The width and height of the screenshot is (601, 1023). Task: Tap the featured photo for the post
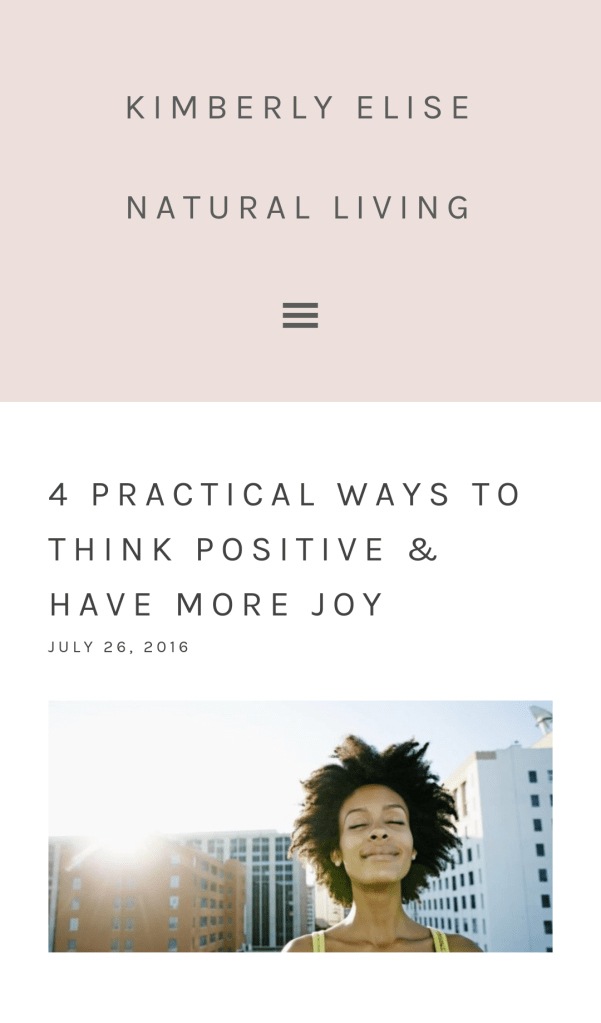coord(300,826)
